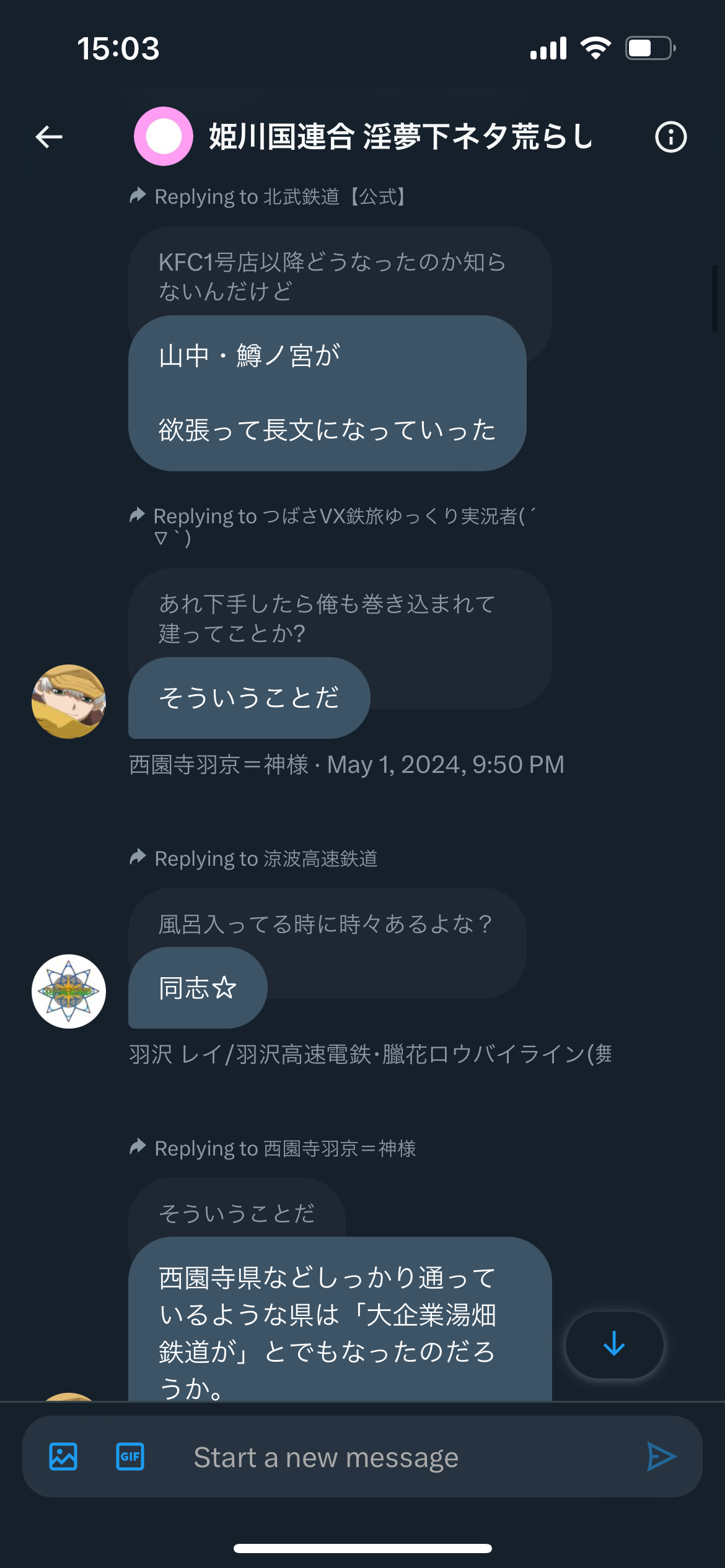
Task: Attach a photo using the image icon
Action: click(x=63, y=1457)
